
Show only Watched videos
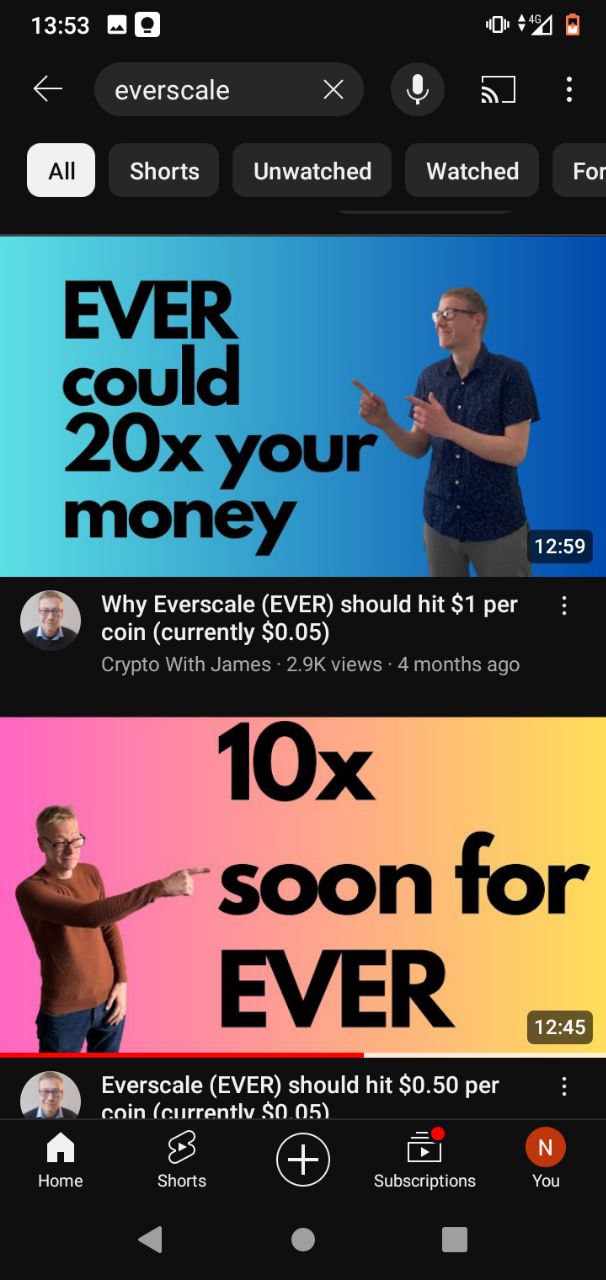click(x=472, y=171)
